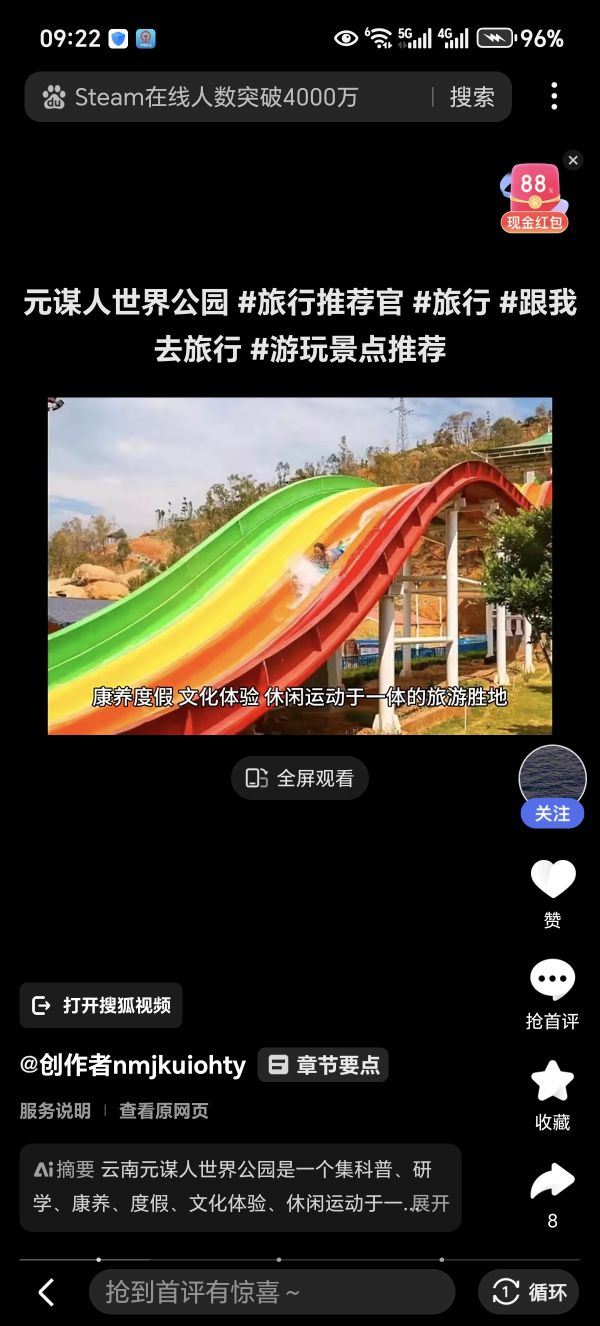
Task: Go back with the bottom-left arrow
Action: pyautogui.click(x=46, y=1292)
